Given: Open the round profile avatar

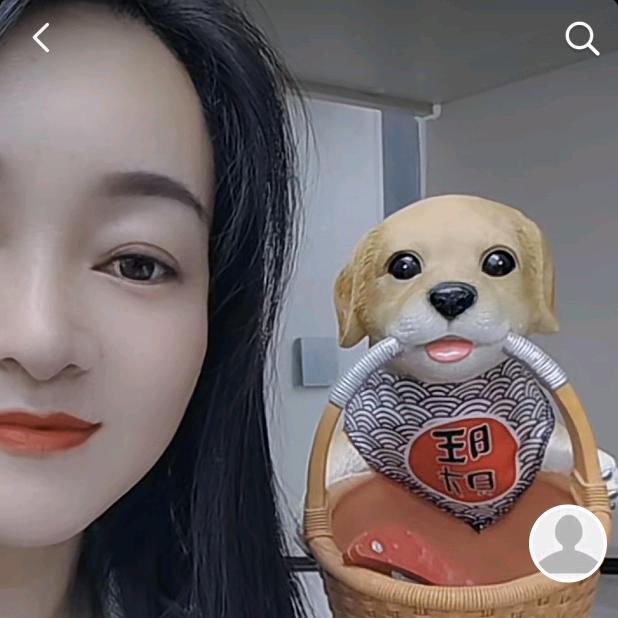Looking at the screenshot, I should coord(568,543).
